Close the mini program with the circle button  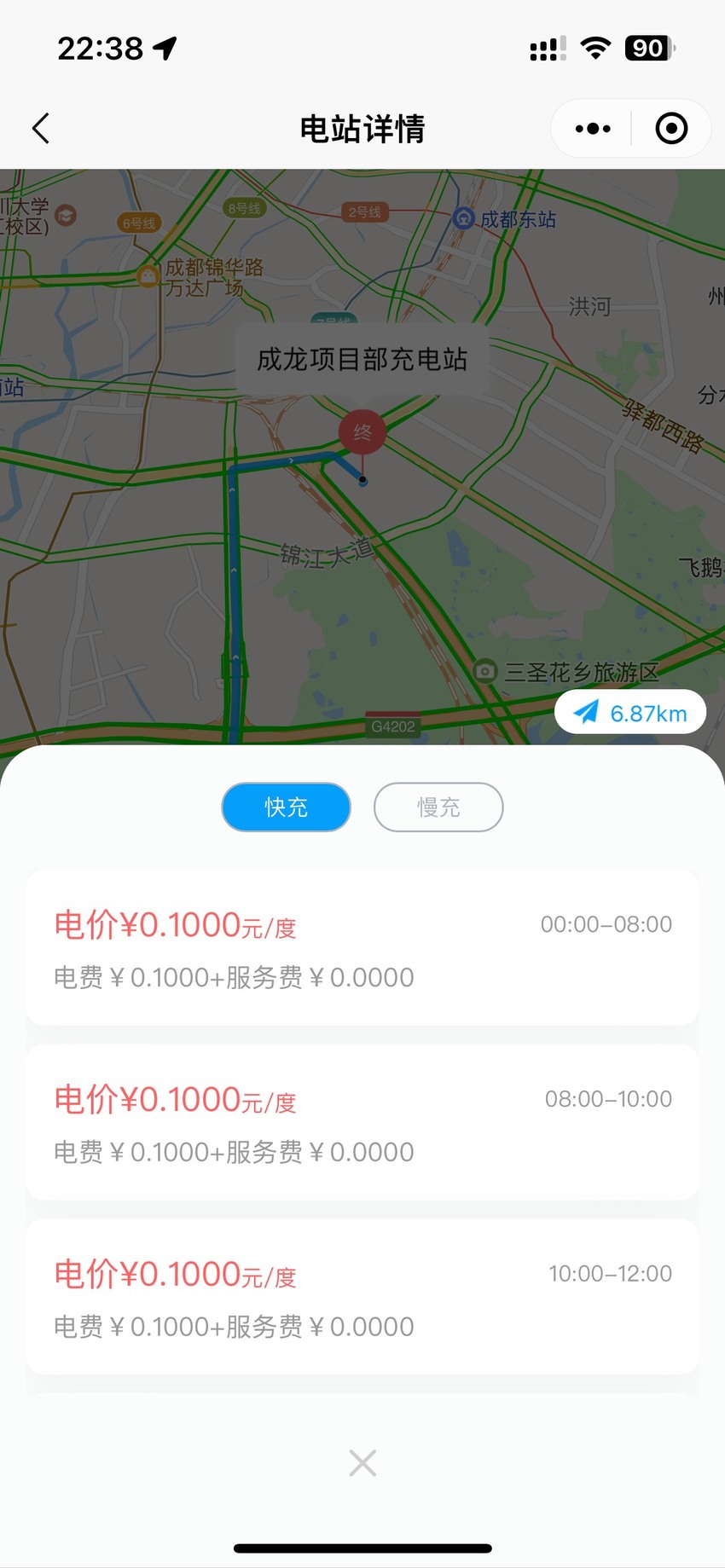pos(671,129)
